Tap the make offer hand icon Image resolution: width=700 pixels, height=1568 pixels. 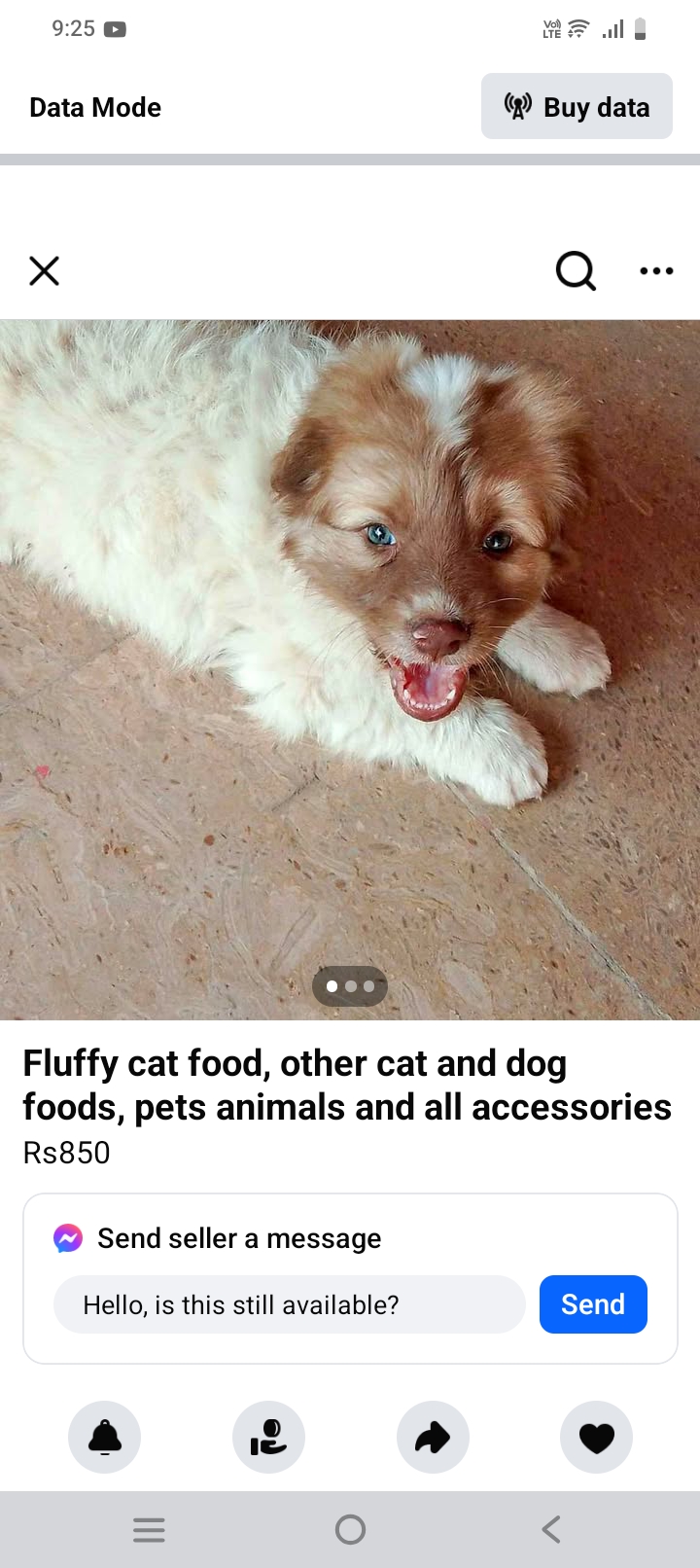[x=268, y=1437]
